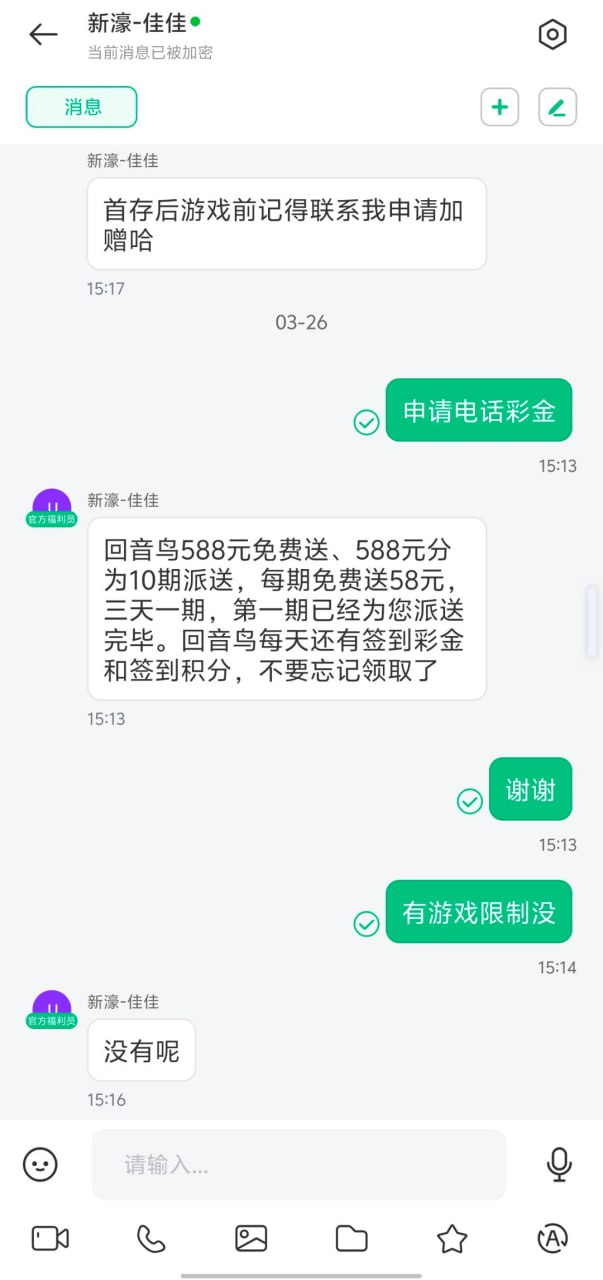Image resolution: width=603 pixels, height=1280 pixels.
Task: Focus the 请输入 message field
Action: (x=299, y=1164)
